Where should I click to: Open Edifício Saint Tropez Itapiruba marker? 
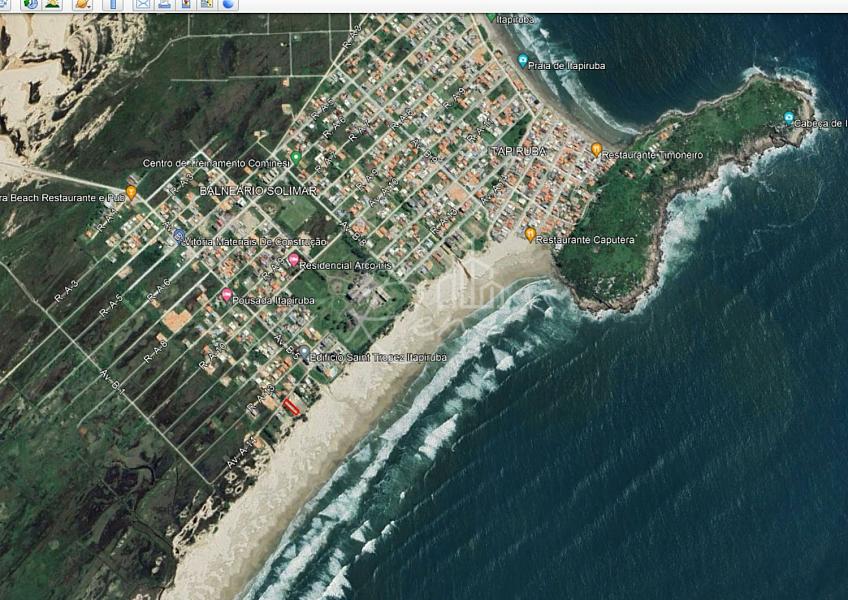tap(303, 352)
